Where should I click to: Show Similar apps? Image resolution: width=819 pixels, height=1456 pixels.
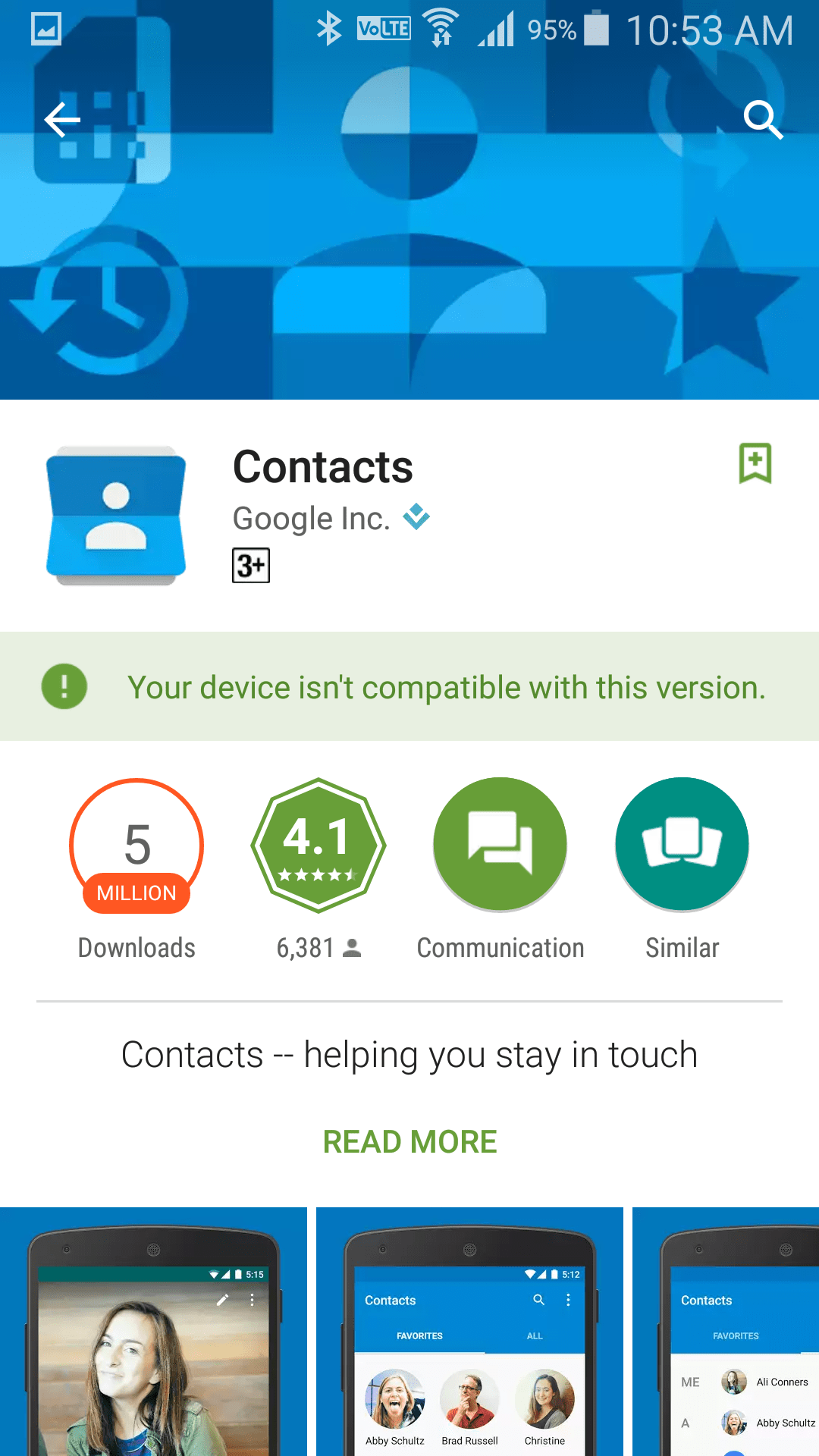pyautogui.click(x=682, y=845)
